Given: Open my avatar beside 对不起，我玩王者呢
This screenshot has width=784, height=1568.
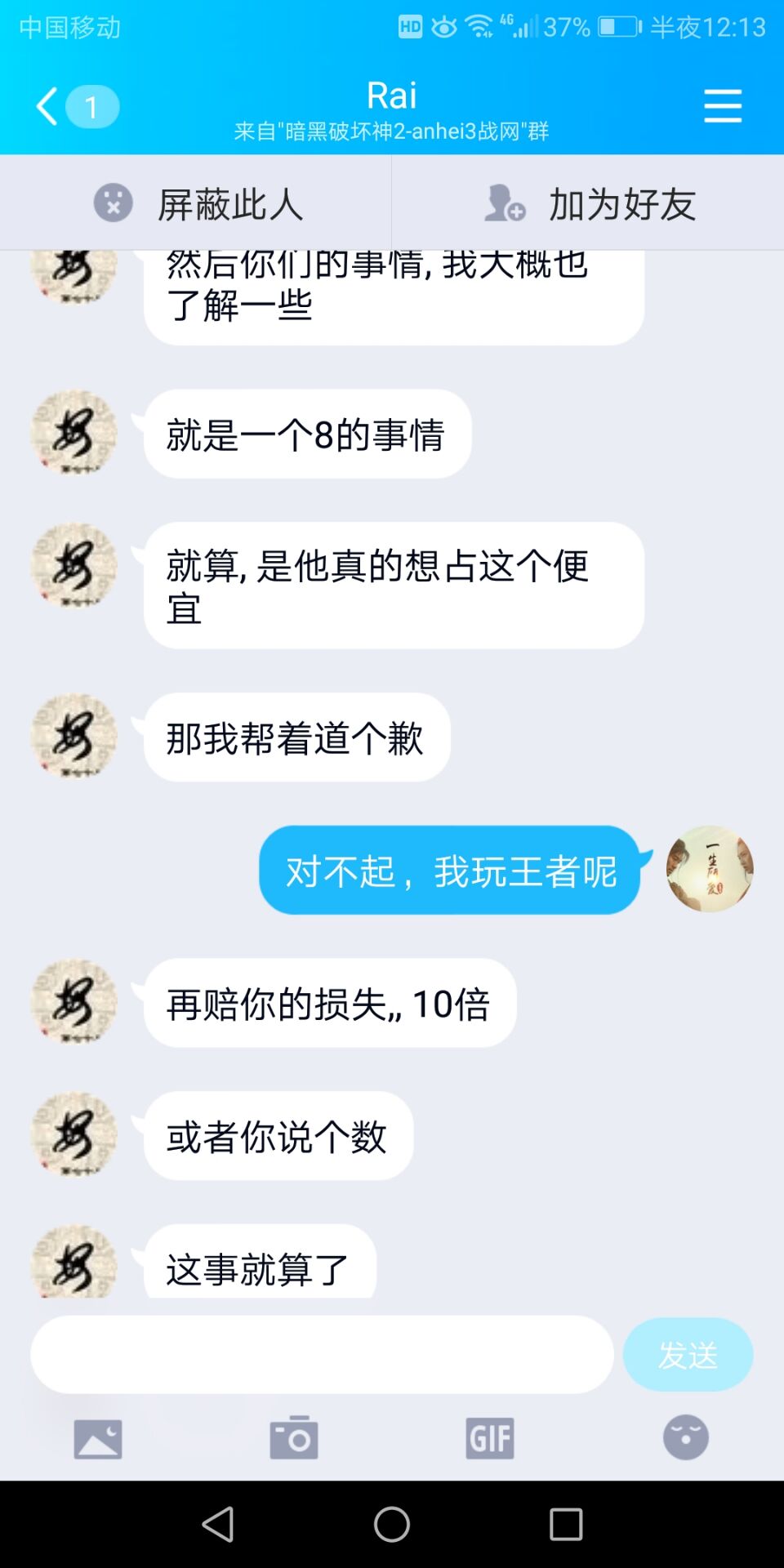Looking at the screenshot, I should point(710,869).
